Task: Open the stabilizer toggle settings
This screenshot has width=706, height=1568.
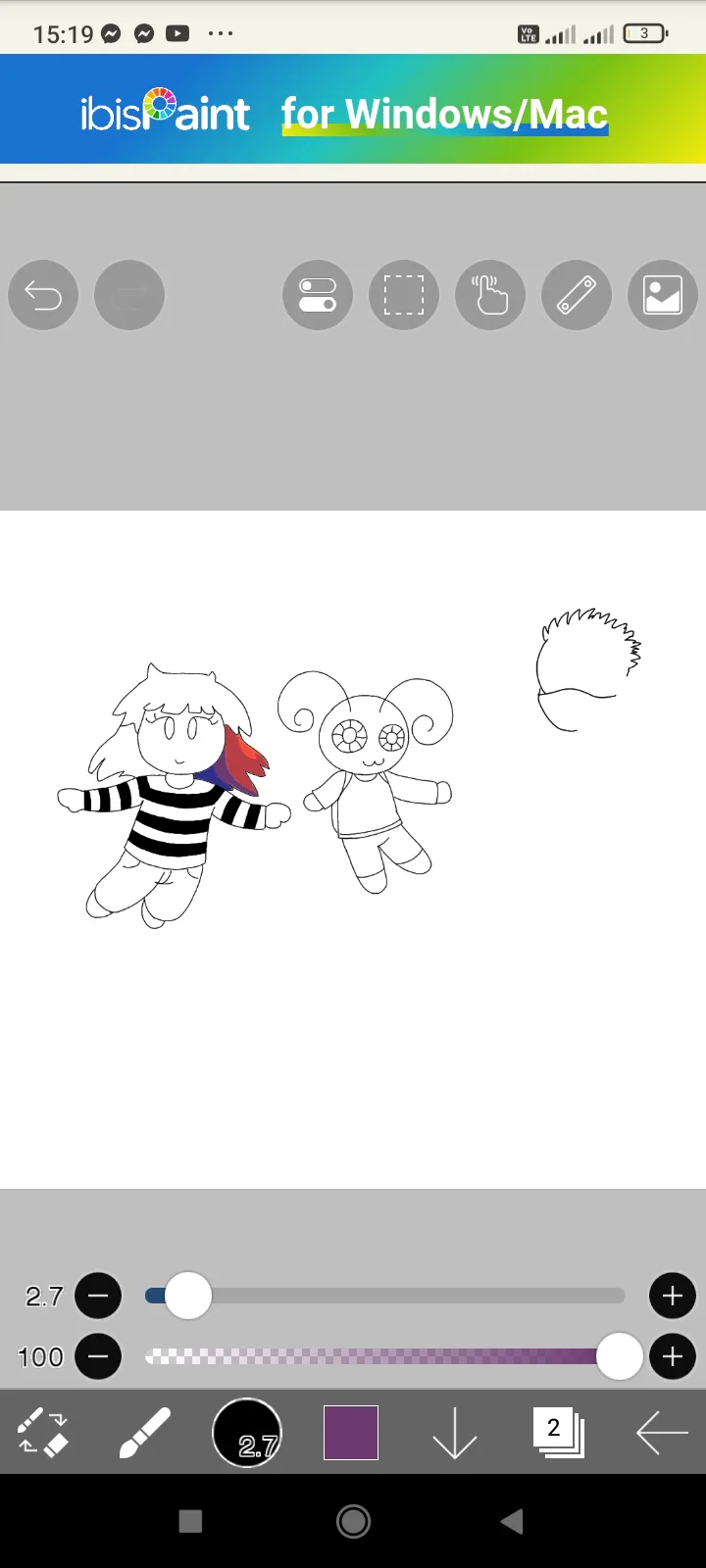Action: [x=318, y=295]
